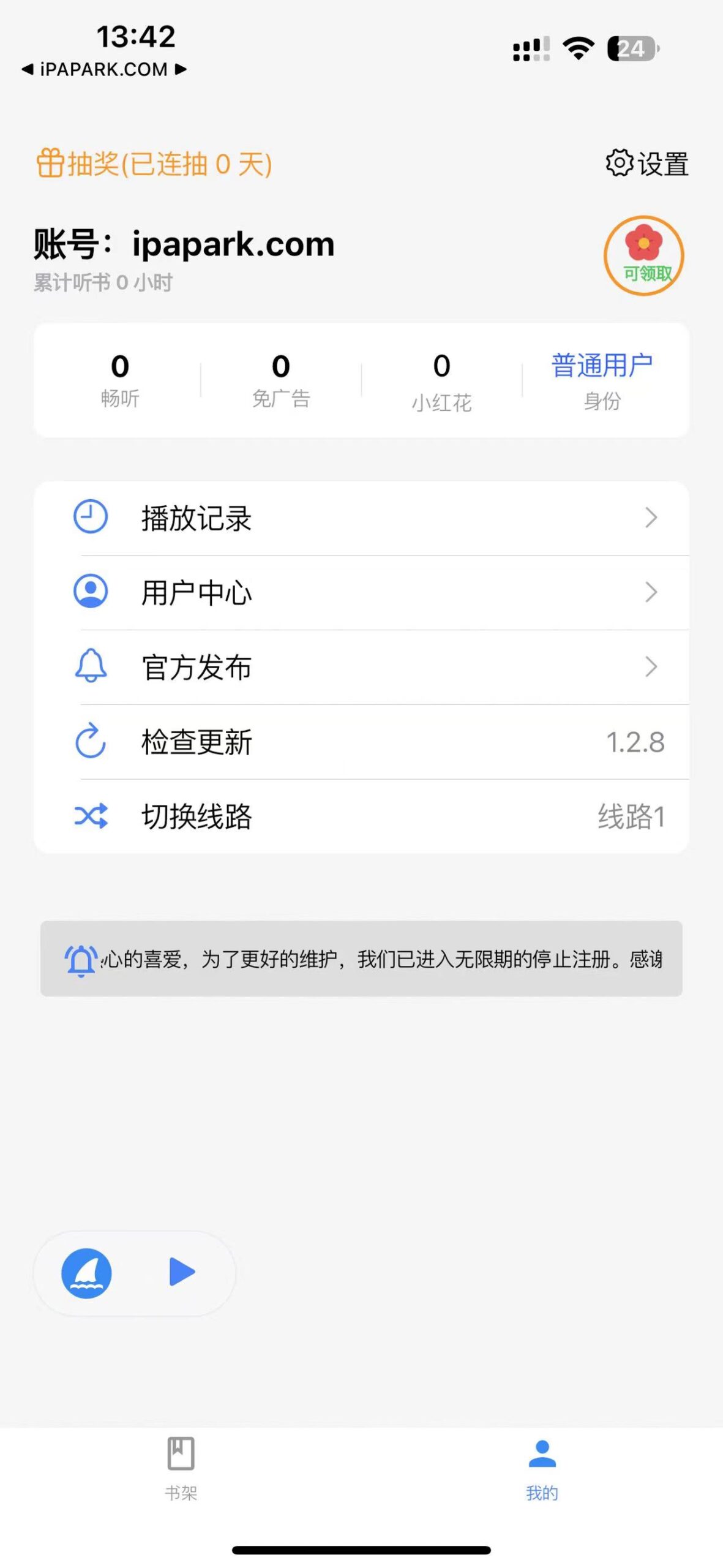Claim reward via the 可领取 flower badge

[643, 255]
